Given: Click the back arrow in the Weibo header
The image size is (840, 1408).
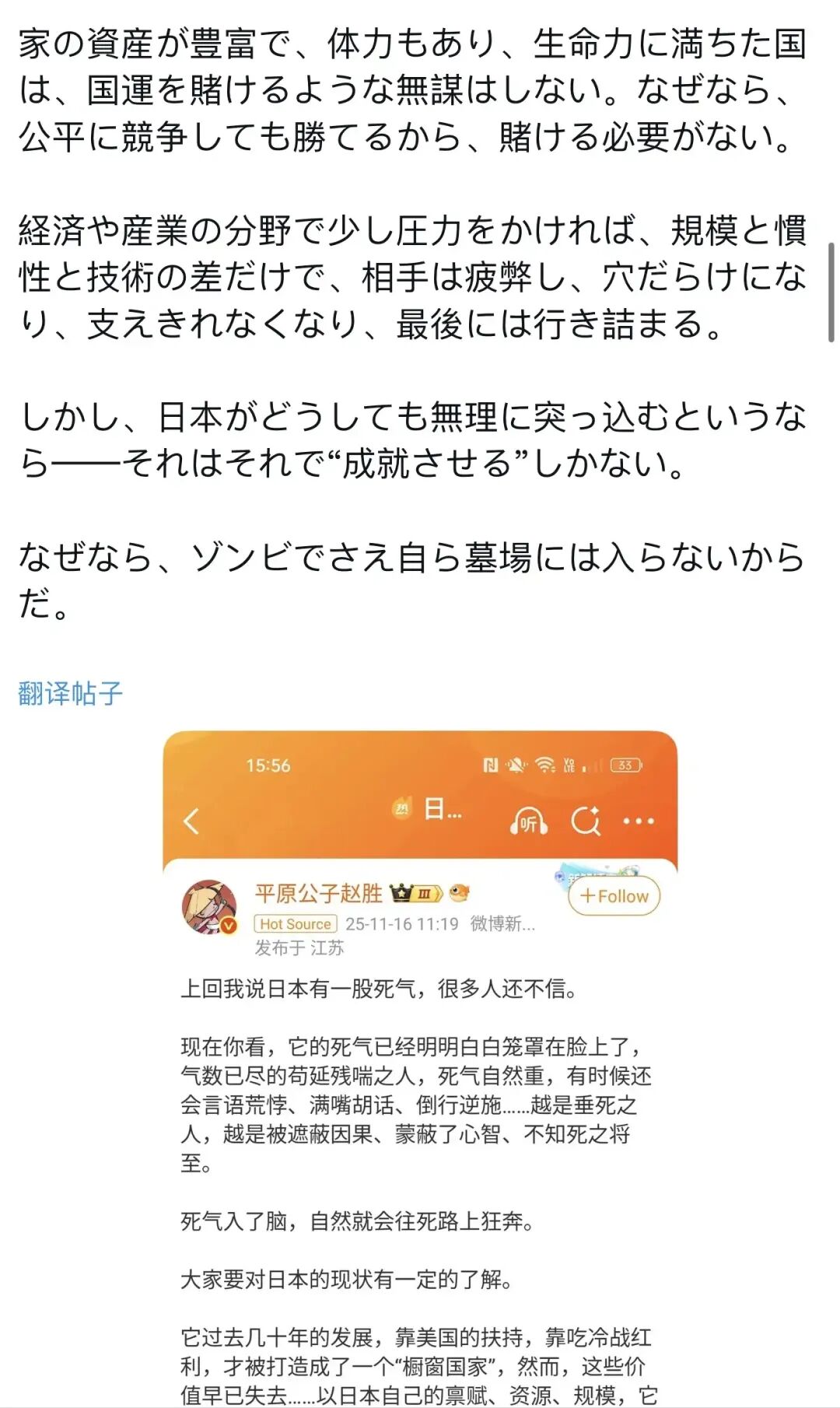Looking at the screenshot, I should [193, 817].
